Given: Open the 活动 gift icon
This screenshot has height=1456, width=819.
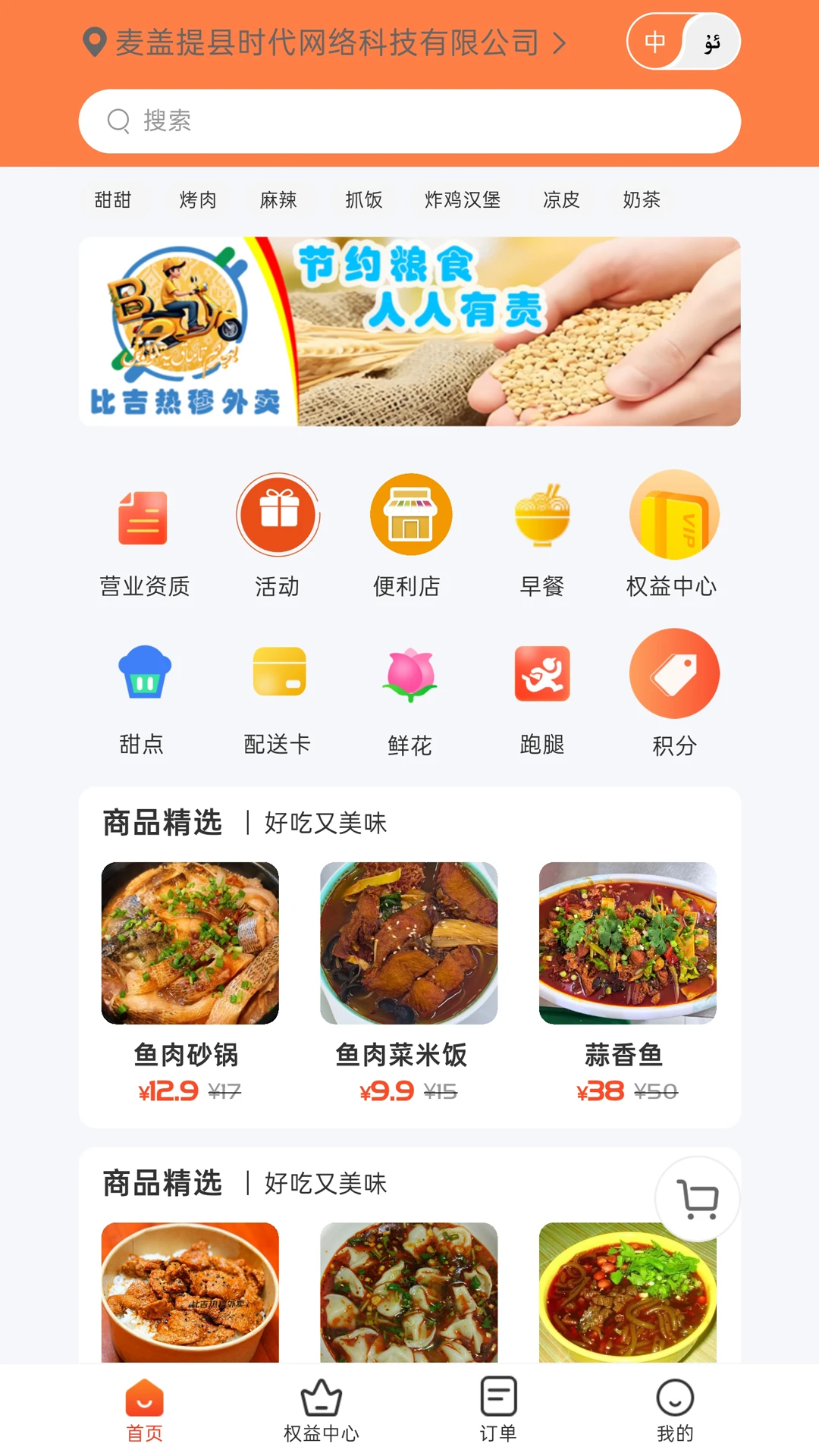Looking at the screenshot, I should (278, 535).
